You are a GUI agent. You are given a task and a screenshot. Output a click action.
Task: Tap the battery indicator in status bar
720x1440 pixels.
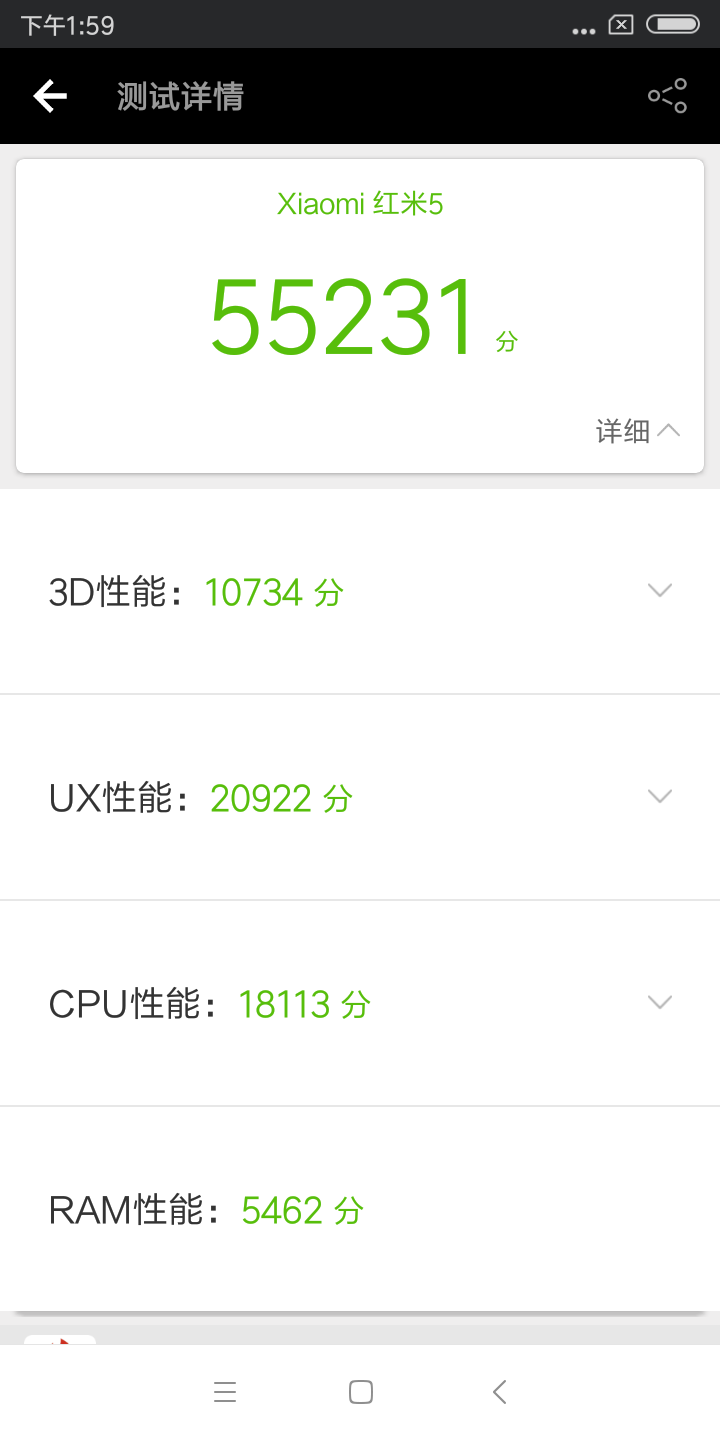675,22
